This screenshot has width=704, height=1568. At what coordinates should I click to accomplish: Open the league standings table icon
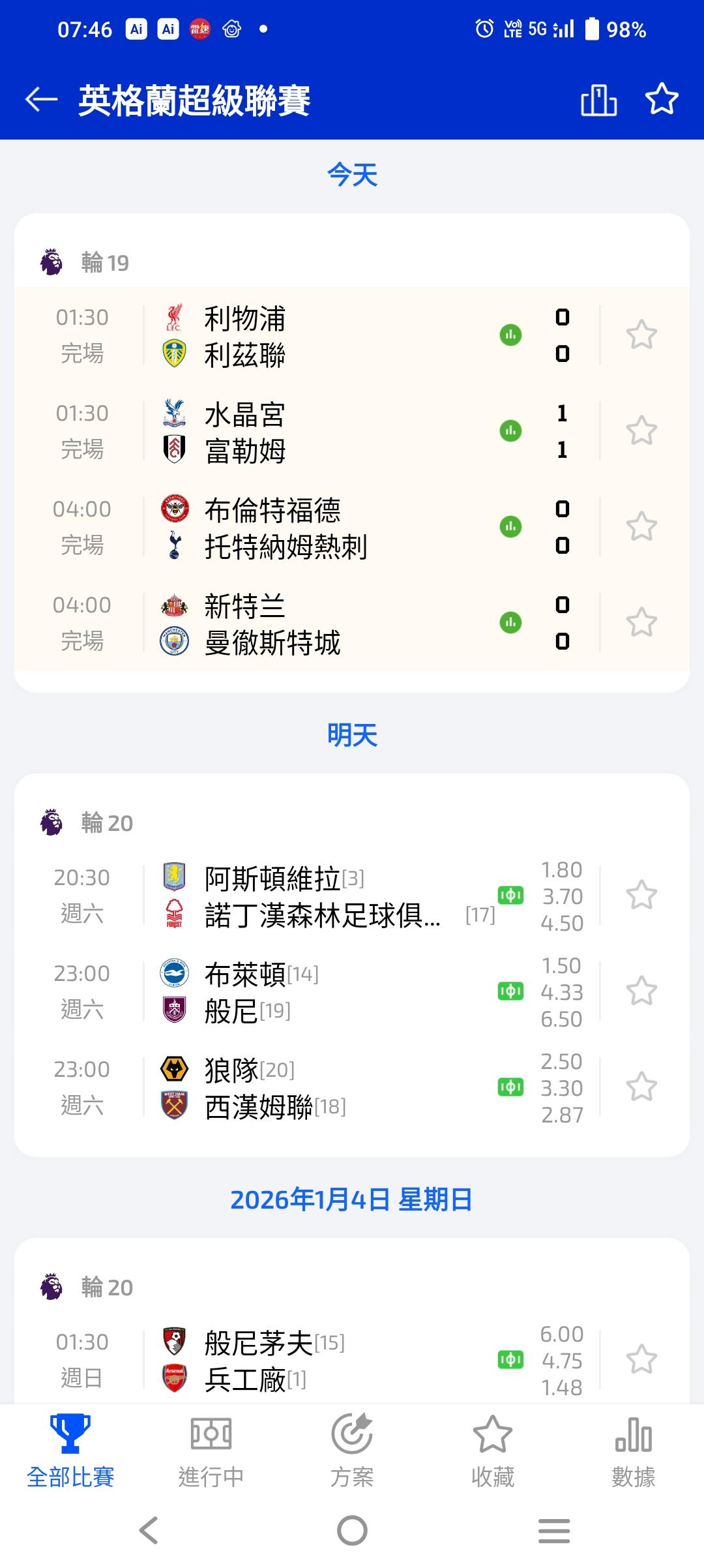[598, 100]
